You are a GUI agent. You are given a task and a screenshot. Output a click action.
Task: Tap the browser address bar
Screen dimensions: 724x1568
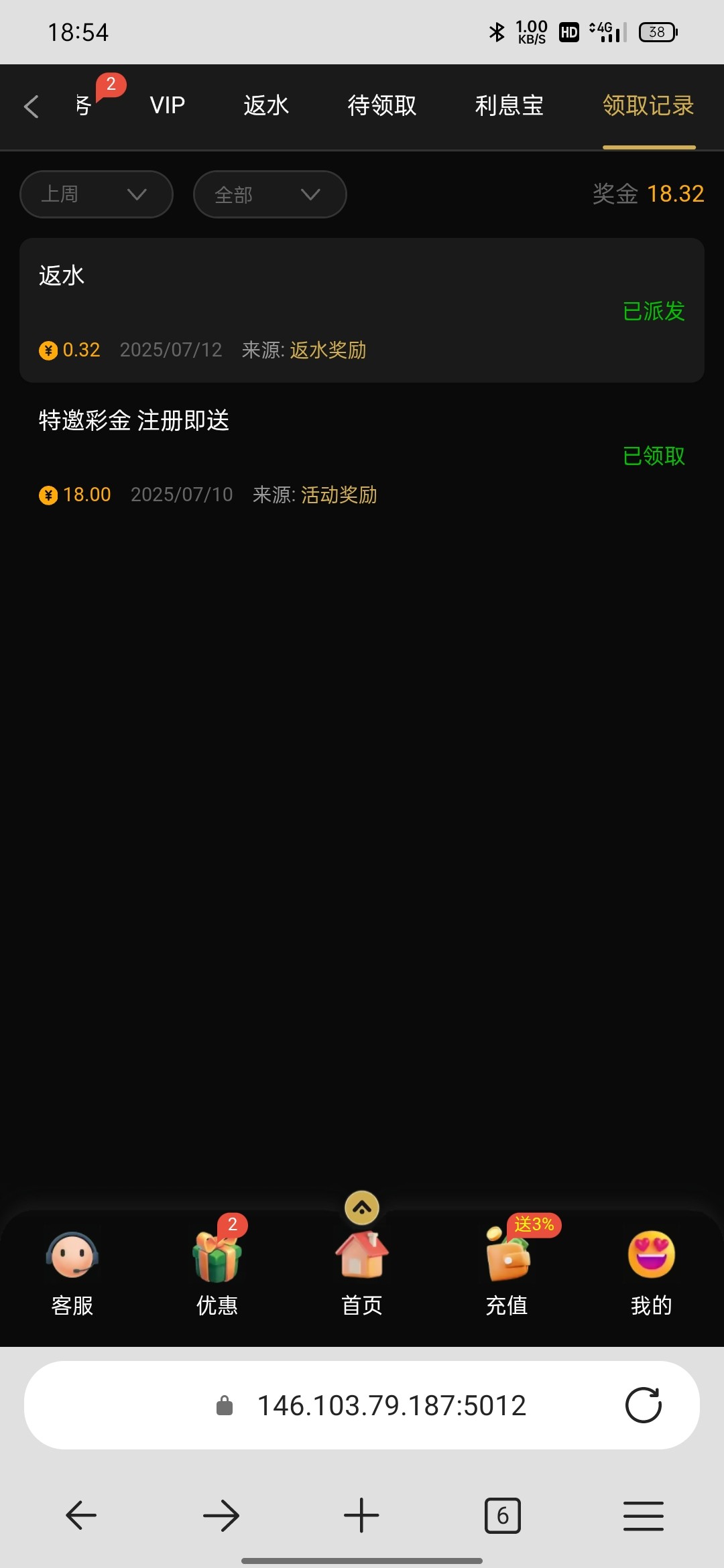coord(391,1405)
